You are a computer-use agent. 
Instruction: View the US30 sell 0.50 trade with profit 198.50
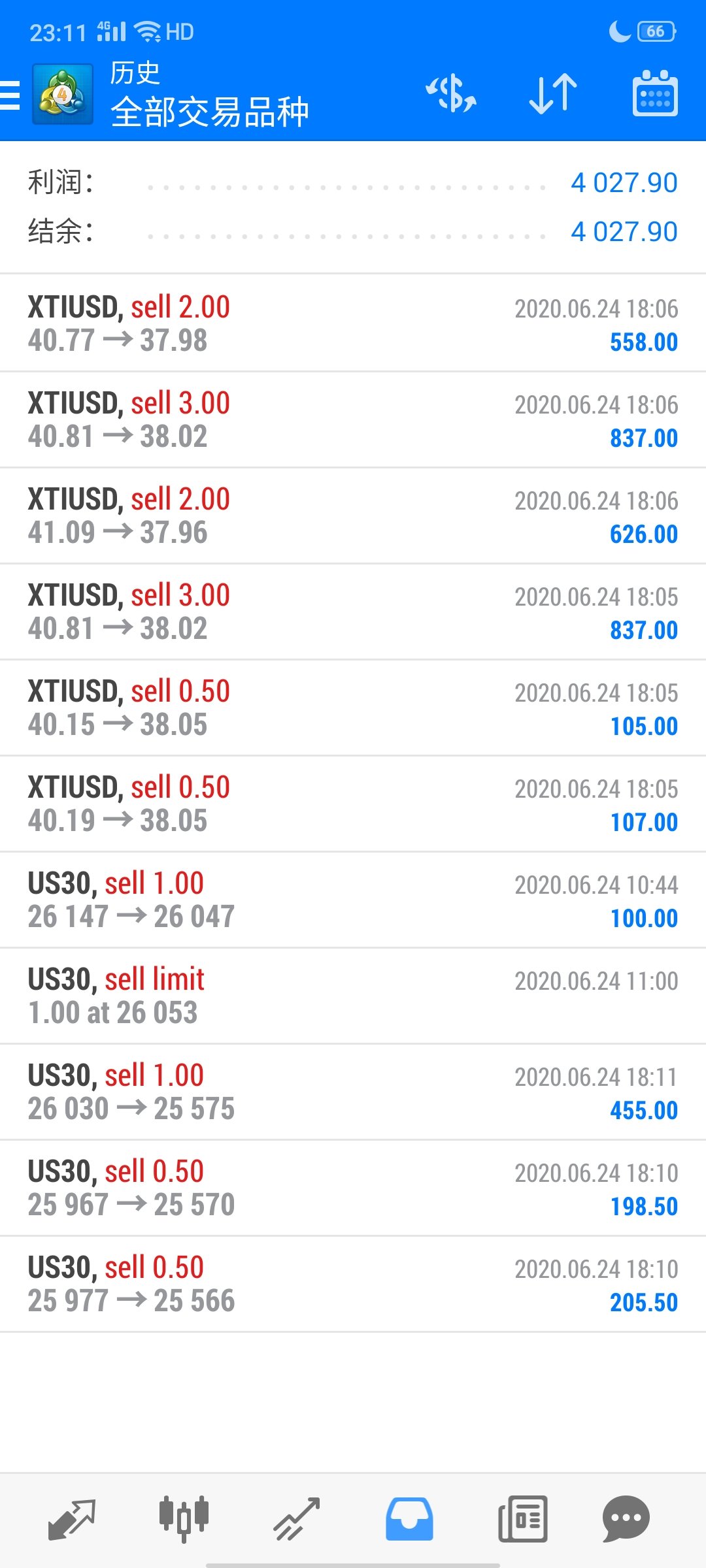pyautogui.click(x=353, y=1188)
